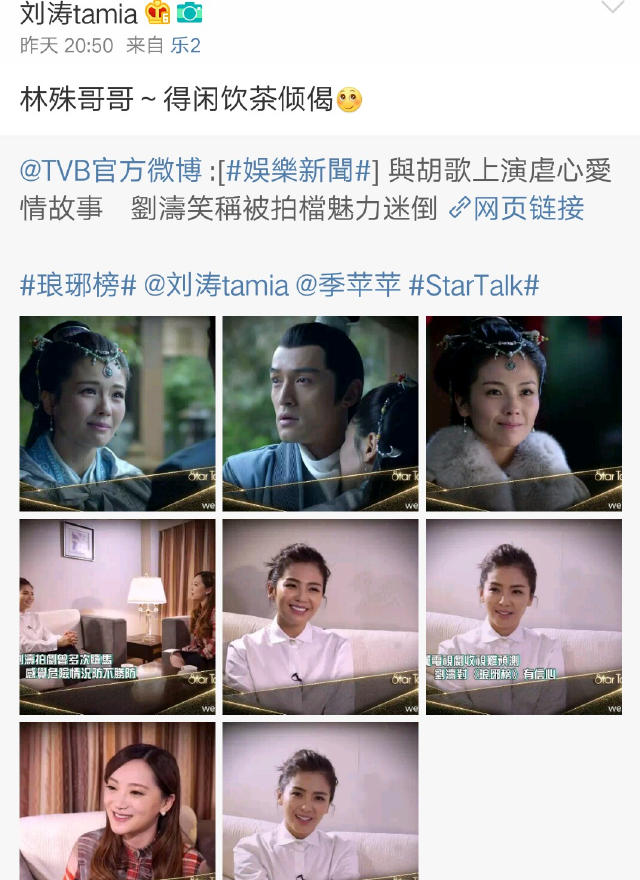View third photo of woman in fur collar
The image size is (640, 880).
(x=523, y=413)
